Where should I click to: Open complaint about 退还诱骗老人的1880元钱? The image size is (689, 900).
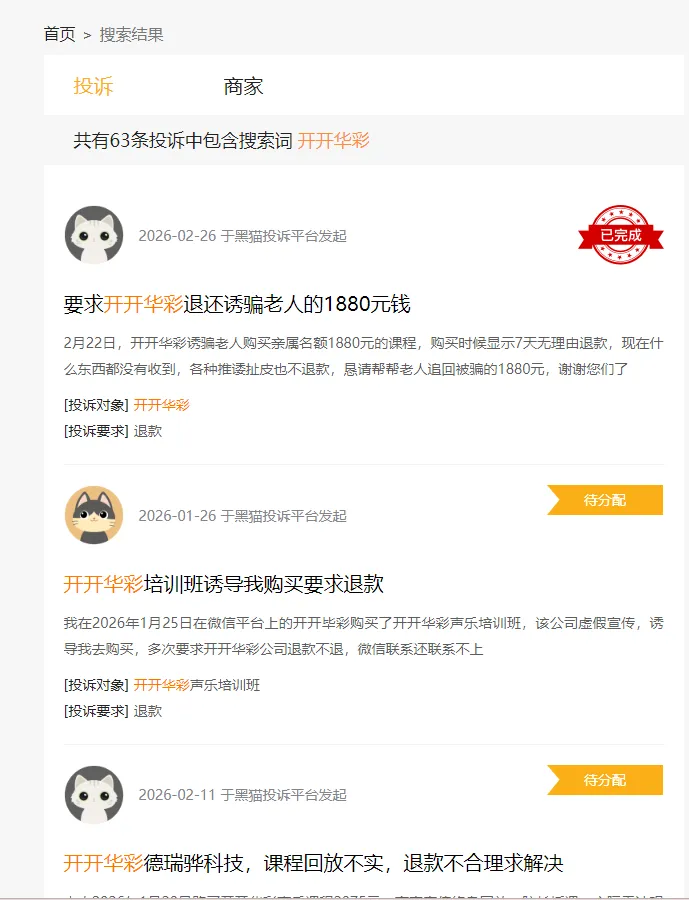point(237,304)
